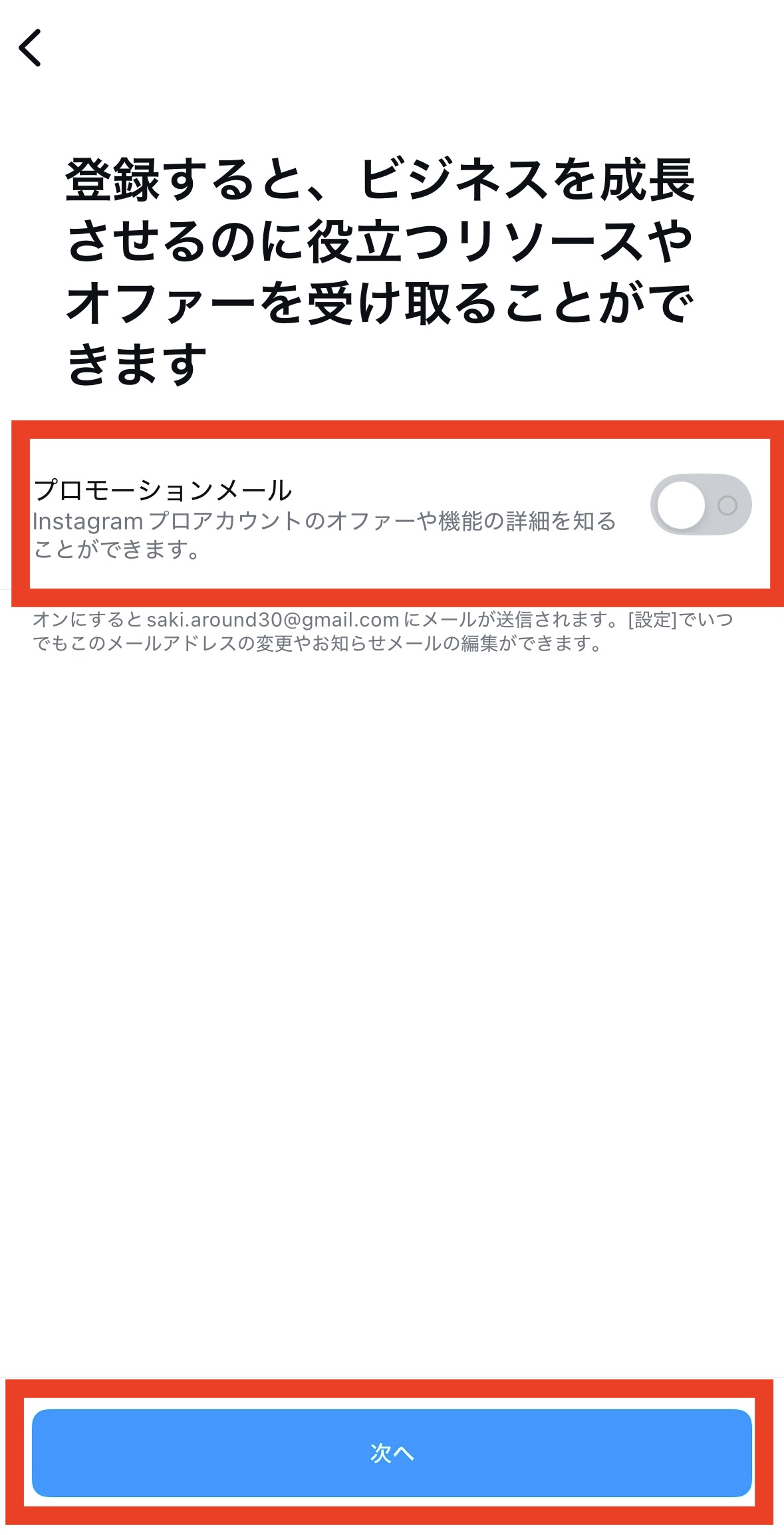Tap the blue 次へ button
The height and width of the screenshot is (1535, 784).
tap(392, 1453)
